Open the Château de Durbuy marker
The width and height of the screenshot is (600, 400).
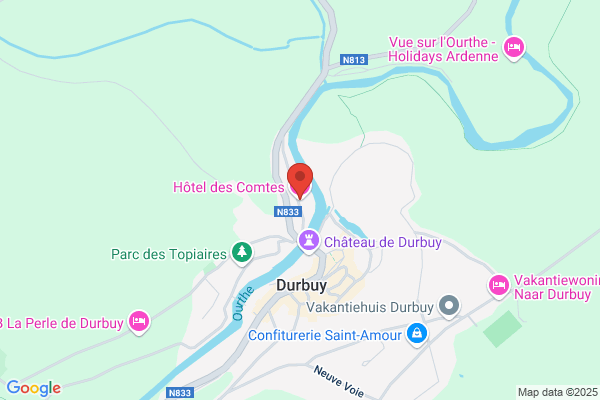[309, 241]
